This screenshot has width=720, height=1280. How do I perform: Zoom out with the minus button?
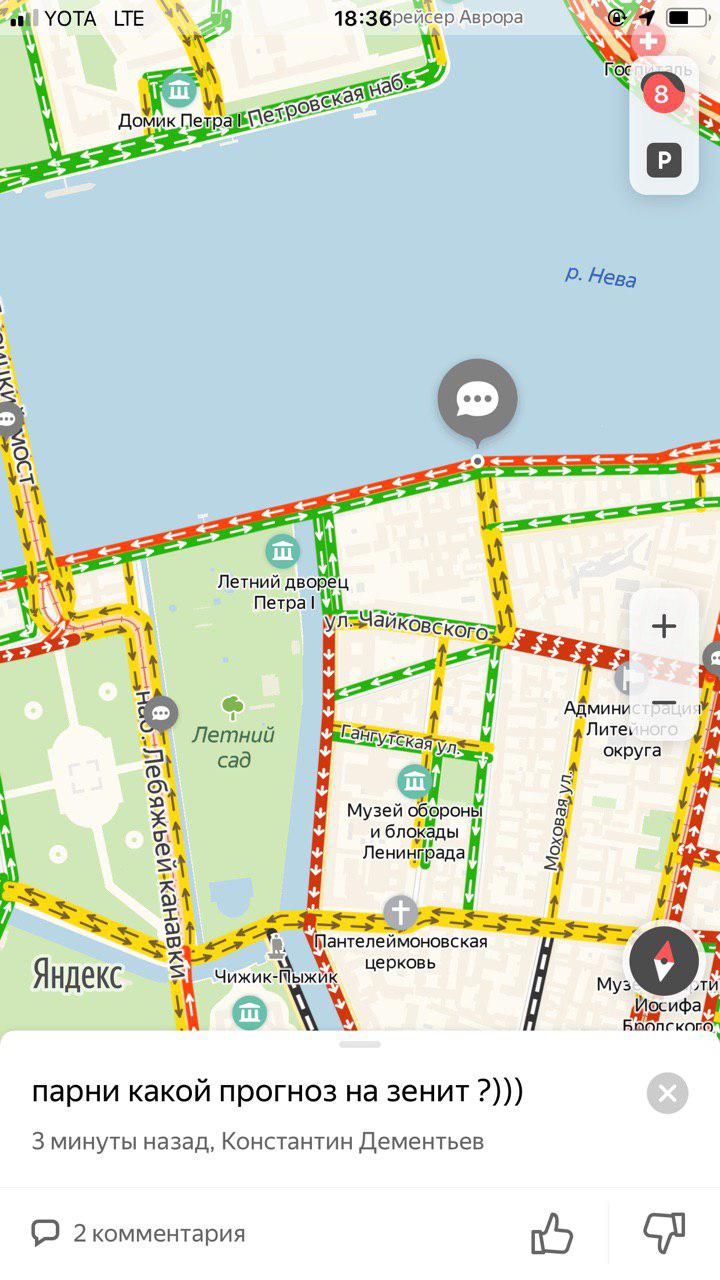point(664,703)
